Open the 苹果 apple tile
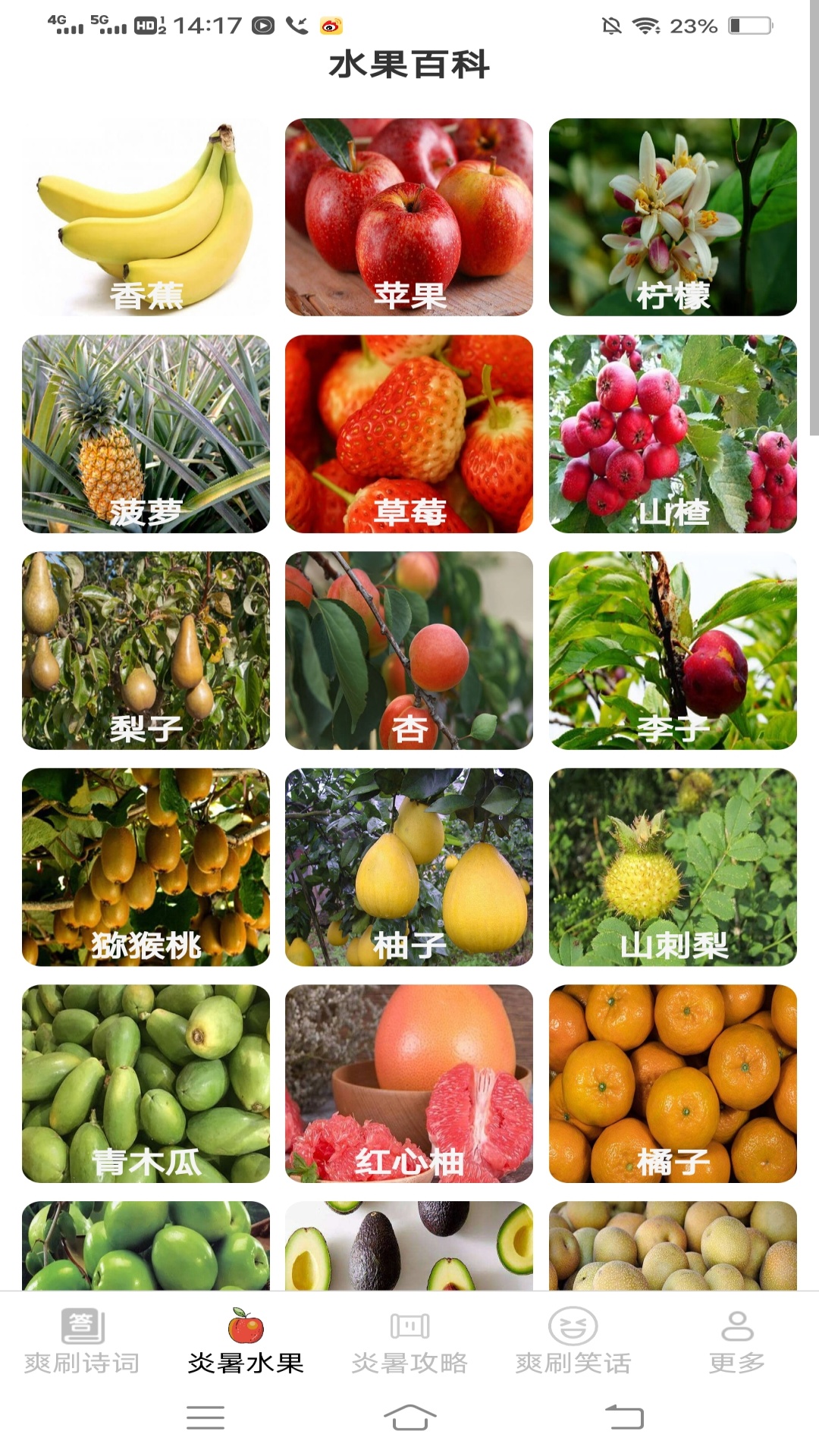Image resolution: width=819 pixels, height=1456 pixels. (409, 217)
